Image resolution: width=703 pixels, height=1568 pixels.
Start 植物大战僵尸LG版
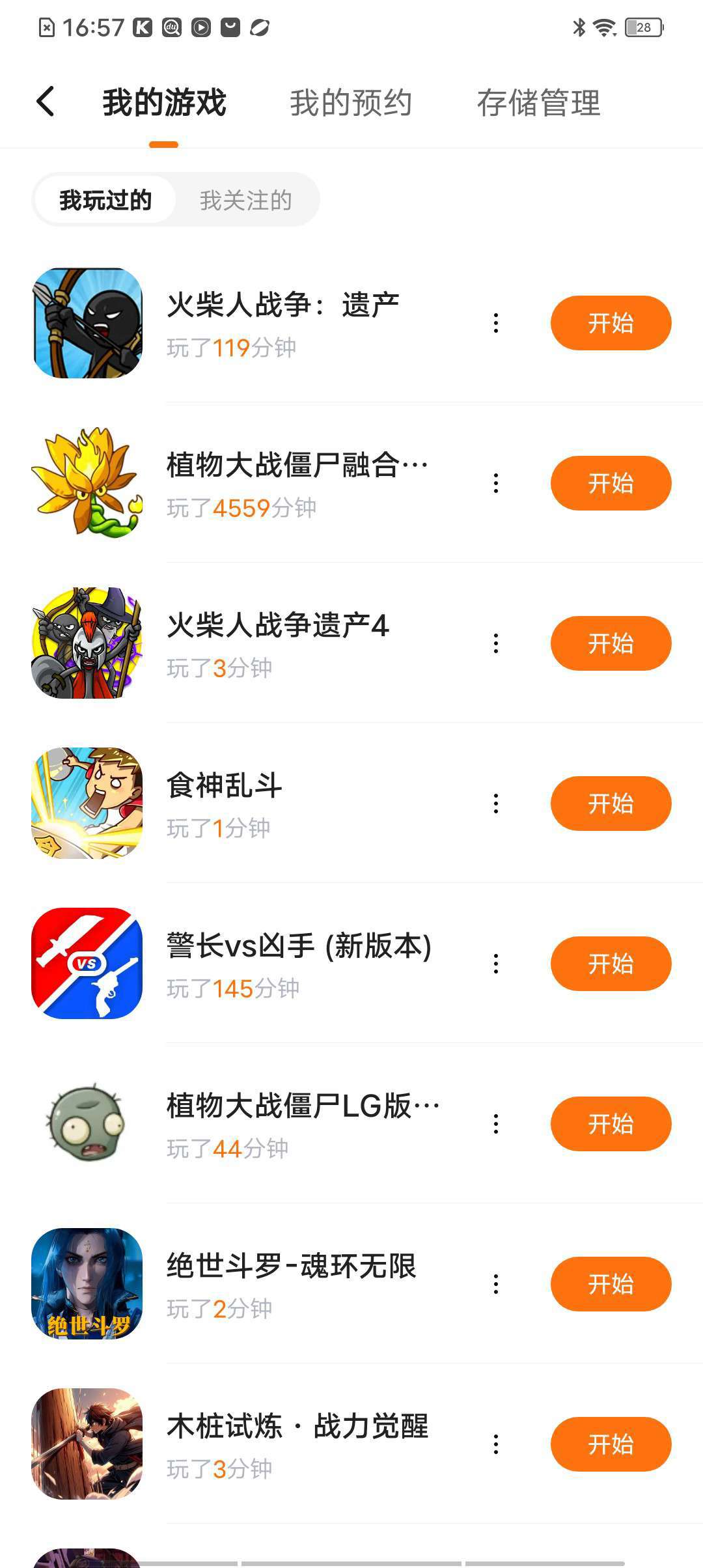[x=611, y=1124]
